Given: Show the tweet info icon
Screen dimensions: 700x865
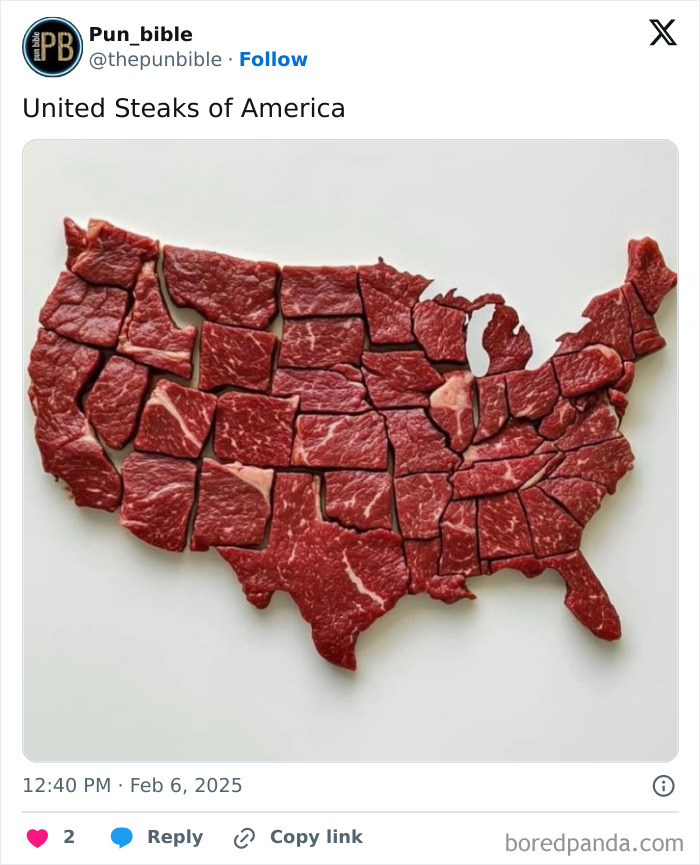Looking at the screenshot, I should point(663,786).
